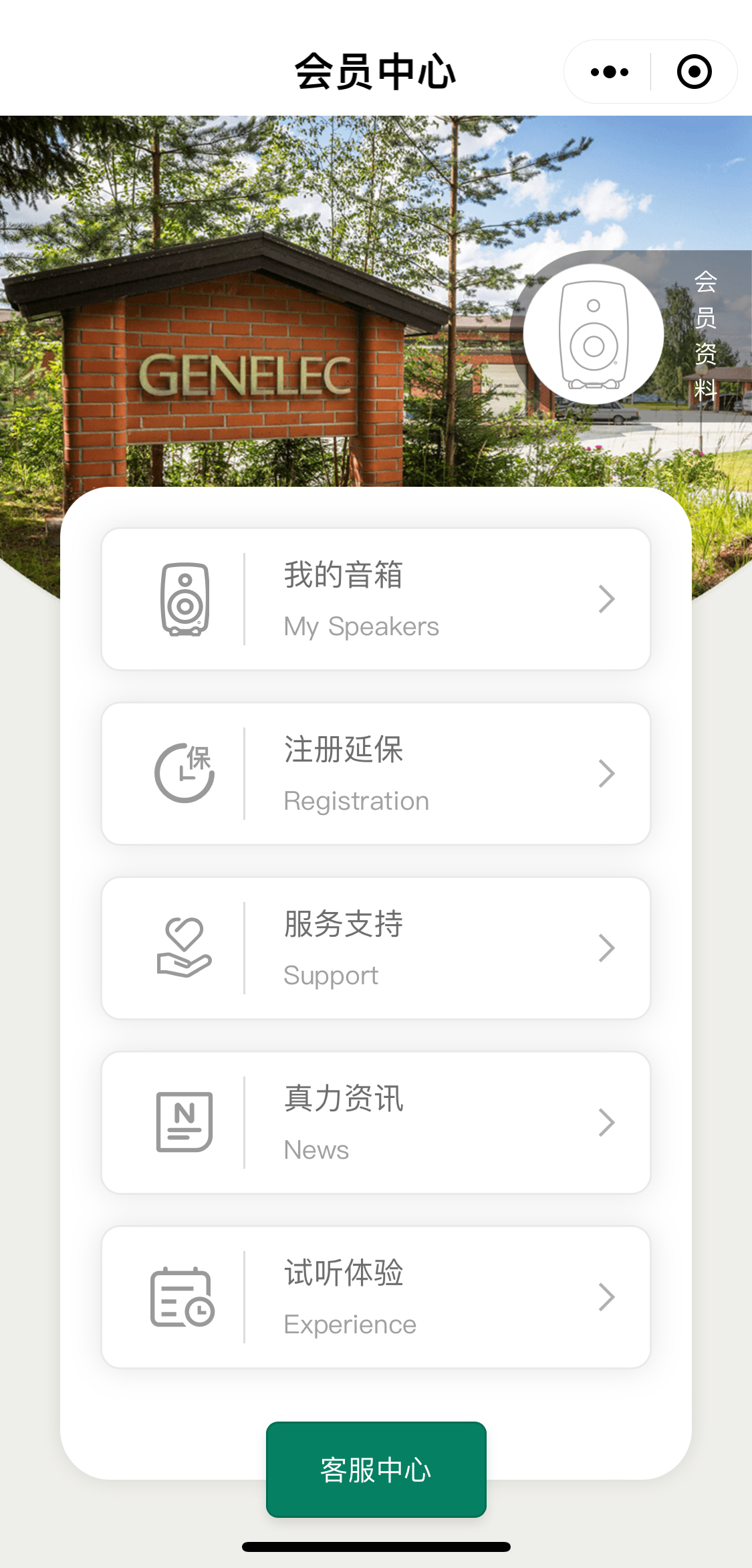Go to warranty Registration (注册延保)
This screenshot has width=752, height=1568.
pos(376,774)
